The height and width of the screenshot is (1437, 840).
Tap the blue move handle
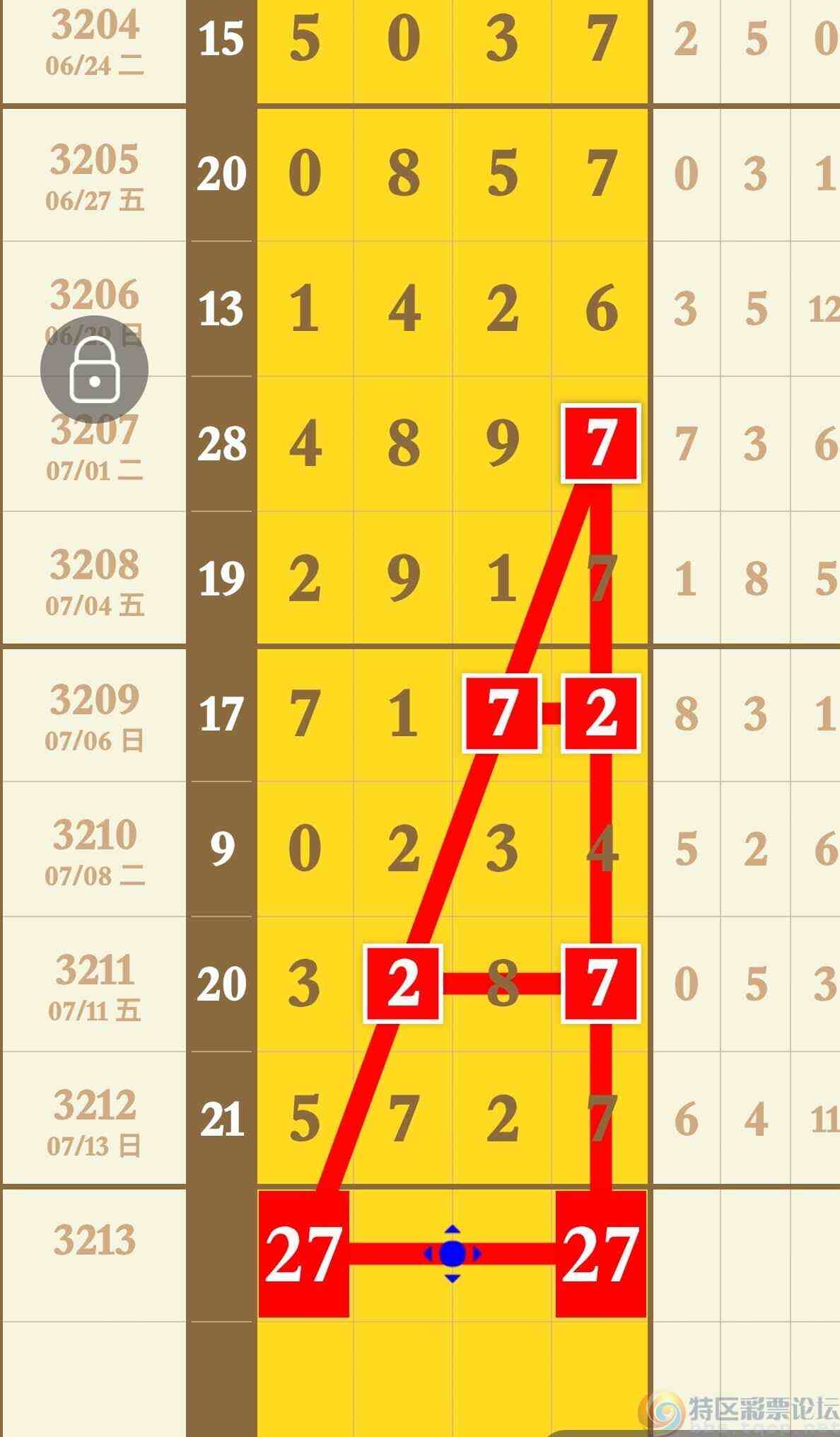453,1254
